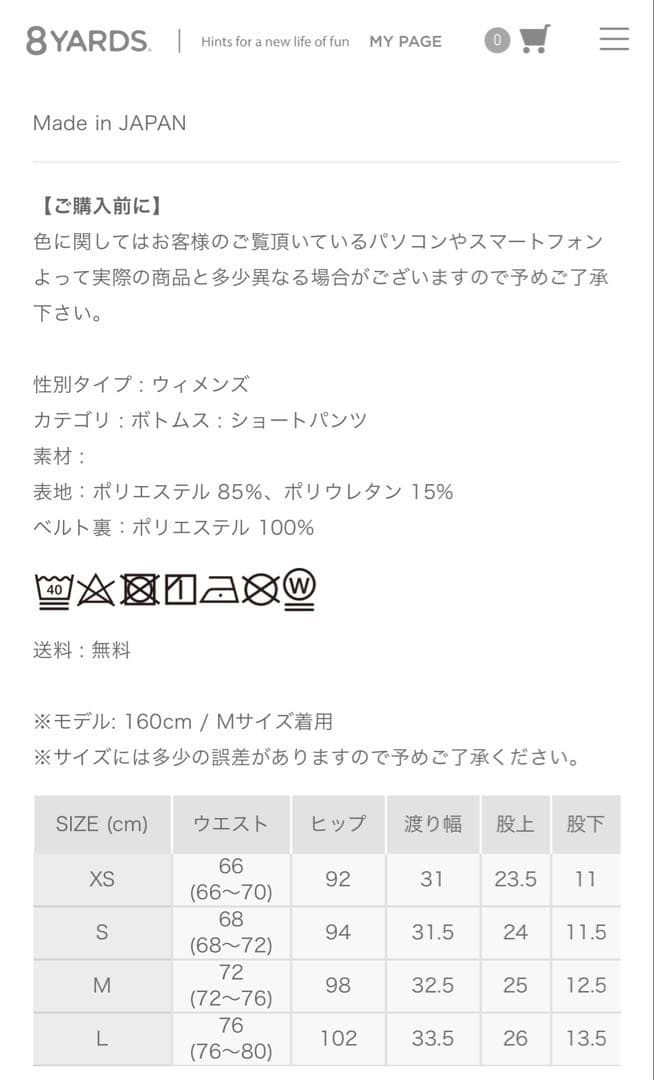Tap the 8YARDS logo to go home

(88, 41)
